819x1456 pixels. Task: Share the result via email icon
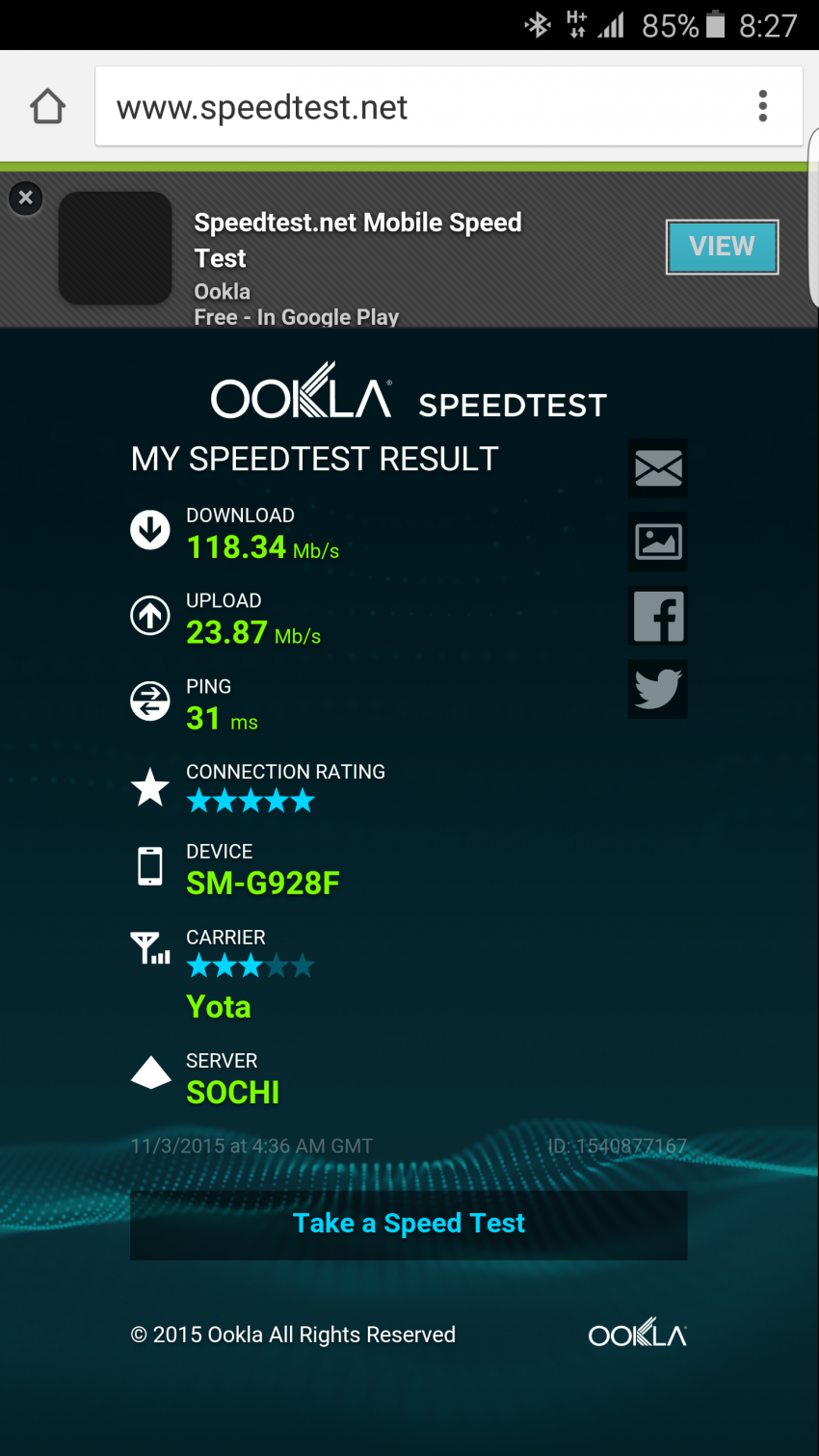click(658, 468)
